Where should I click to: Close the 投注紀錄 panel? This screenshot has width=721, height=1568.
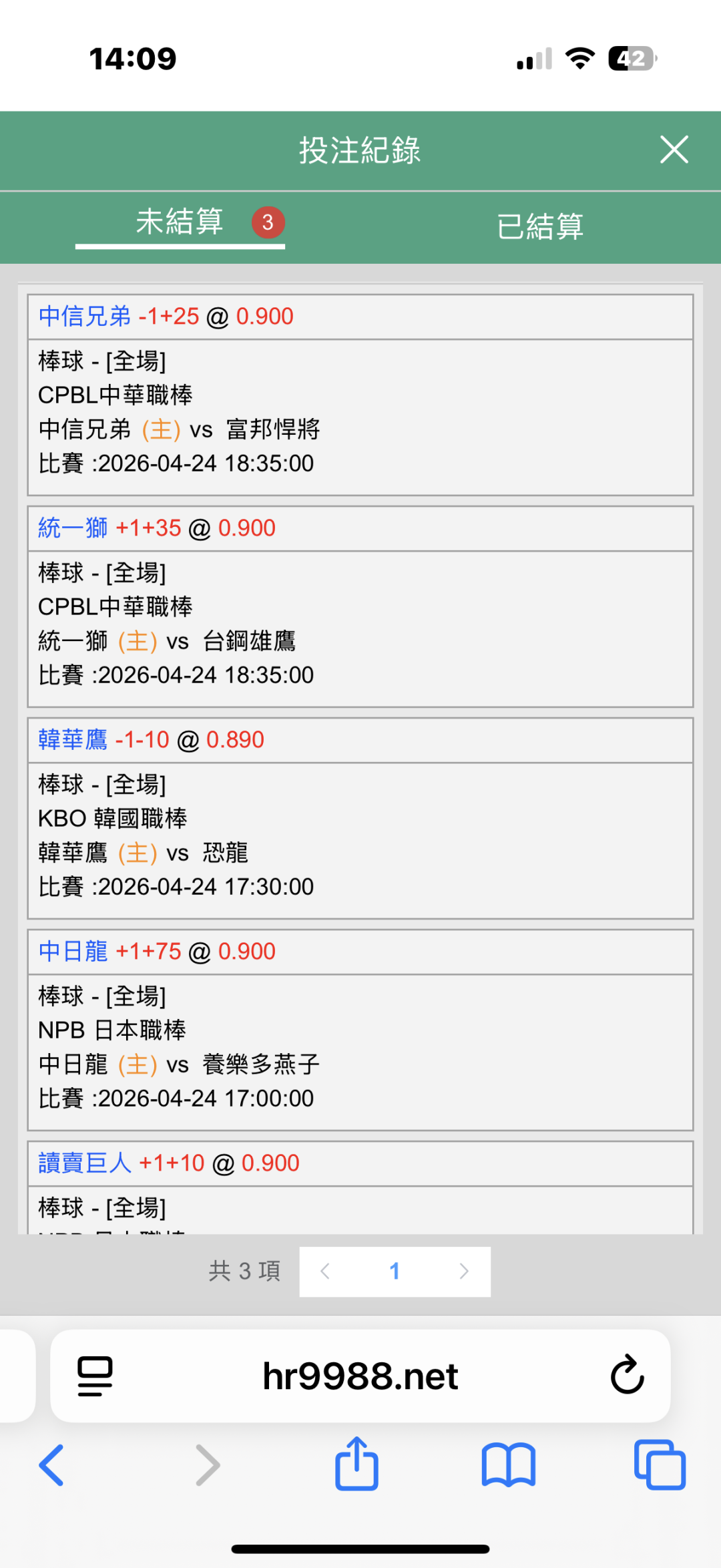click(x=674, y=150)
